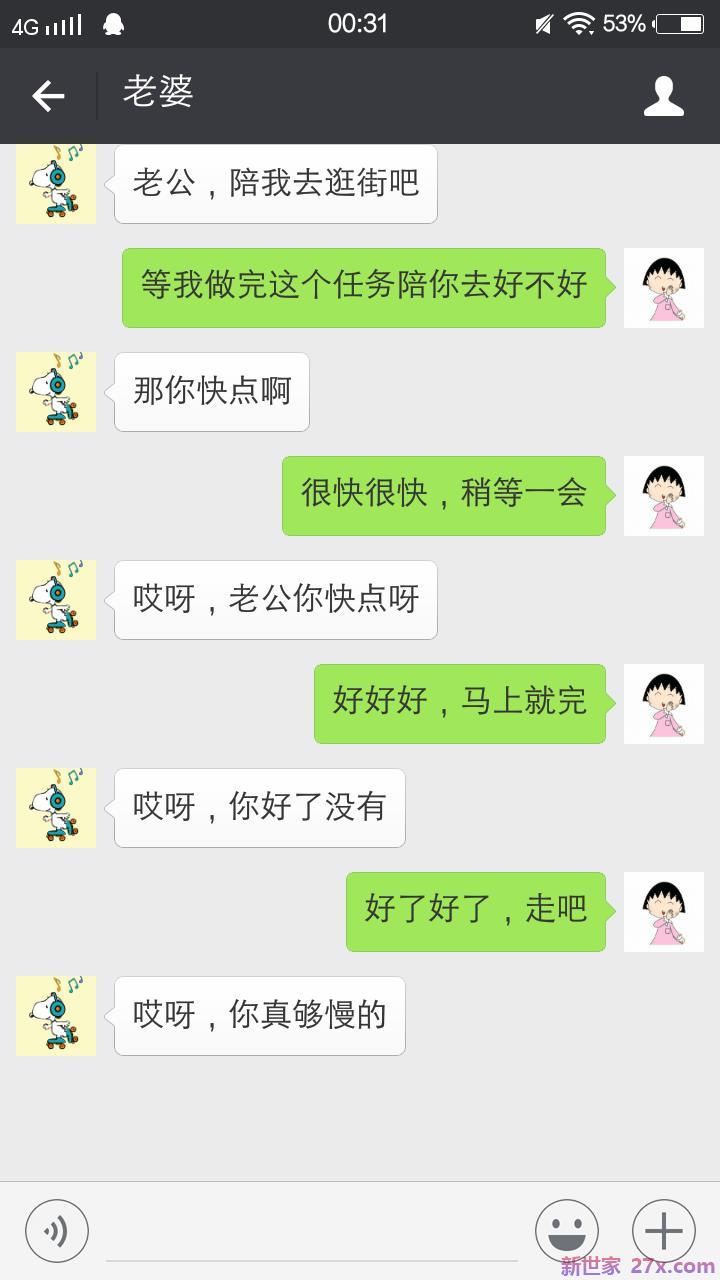The height and width of the screenshot is (1280, 720).
Task: Tap Snoopy avatar beside 老公,陪我去逛街吧
Action: pos(56,184)
